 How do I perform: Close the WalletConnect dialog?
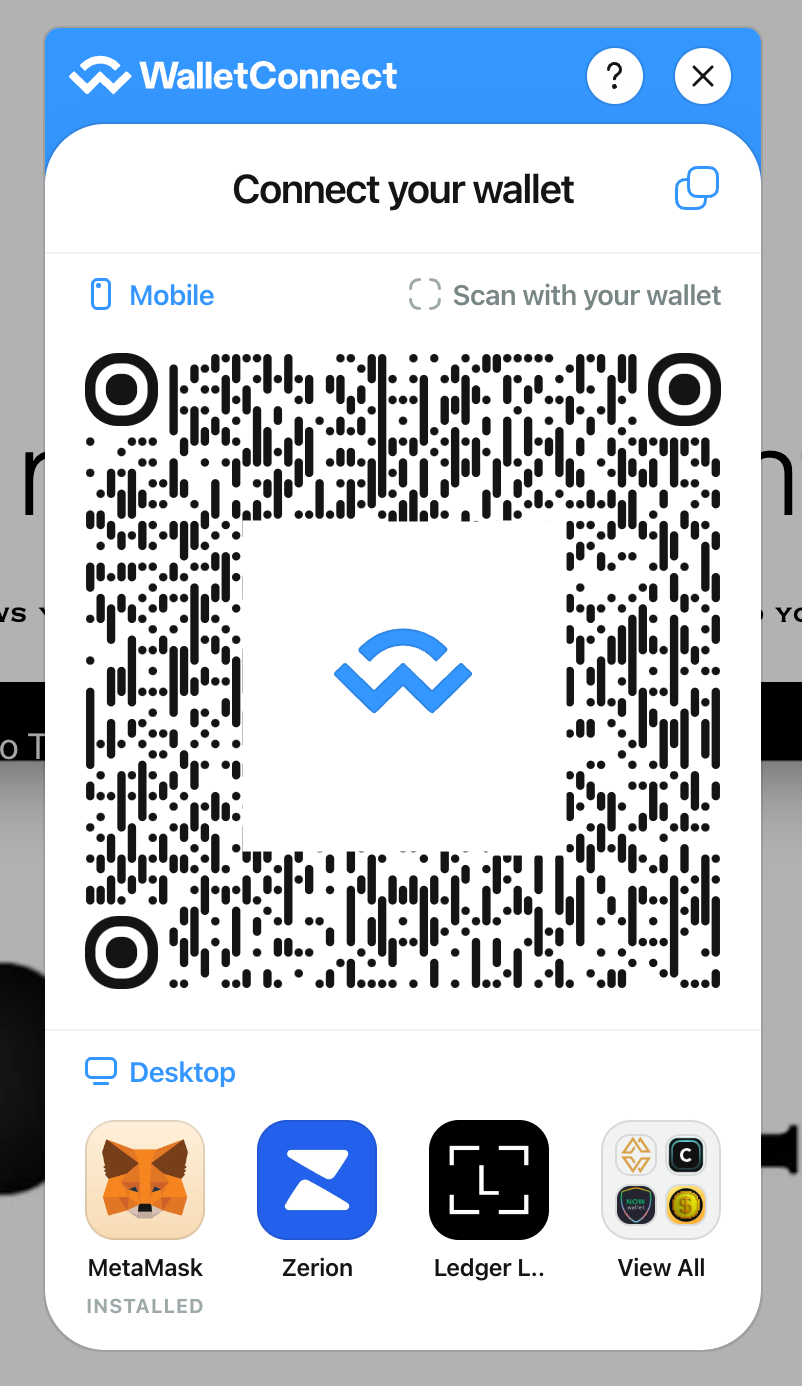tap(703, 76)
